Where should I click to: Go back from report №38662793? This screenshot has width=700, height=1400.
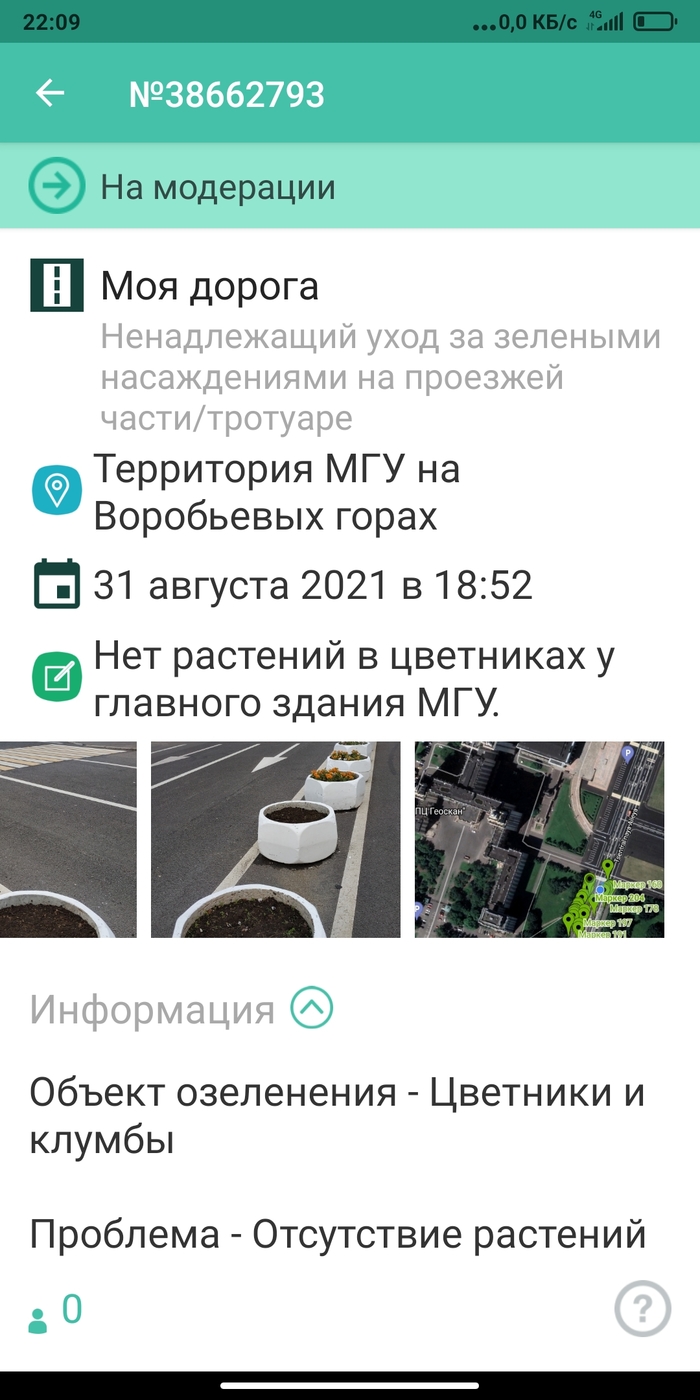tap(50, 94)
